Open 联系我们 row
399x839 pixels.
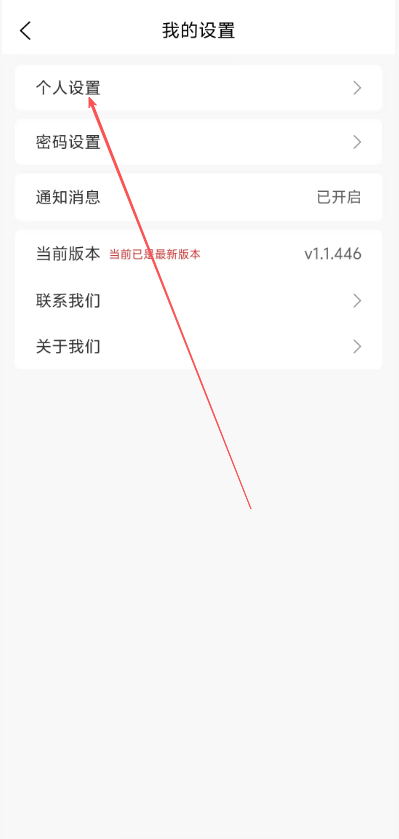coord(198,301)
